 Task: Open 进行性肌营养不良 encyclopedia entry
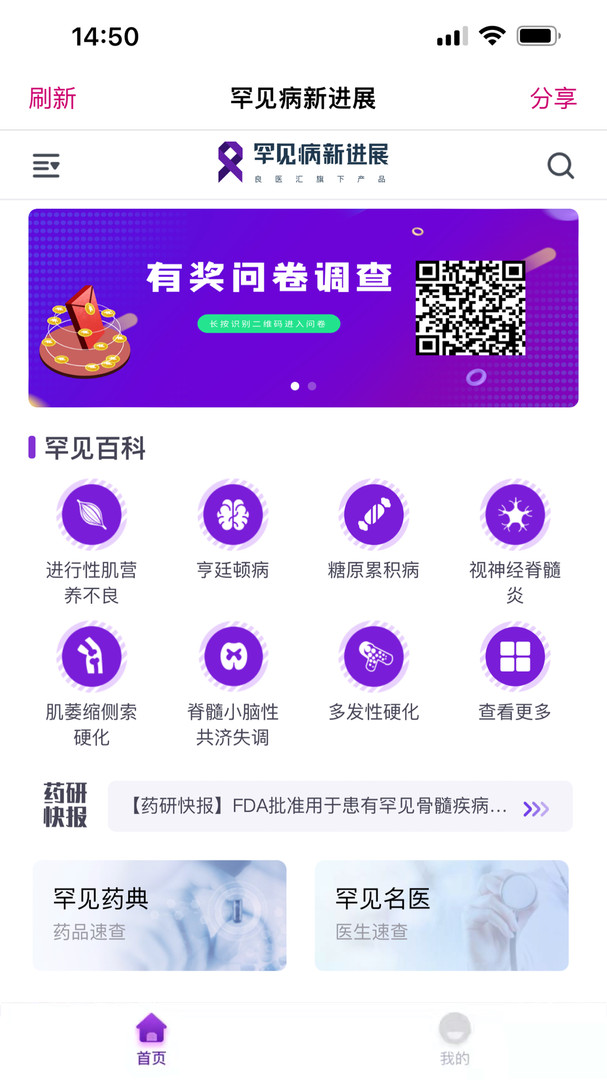[x=92, y=543]
